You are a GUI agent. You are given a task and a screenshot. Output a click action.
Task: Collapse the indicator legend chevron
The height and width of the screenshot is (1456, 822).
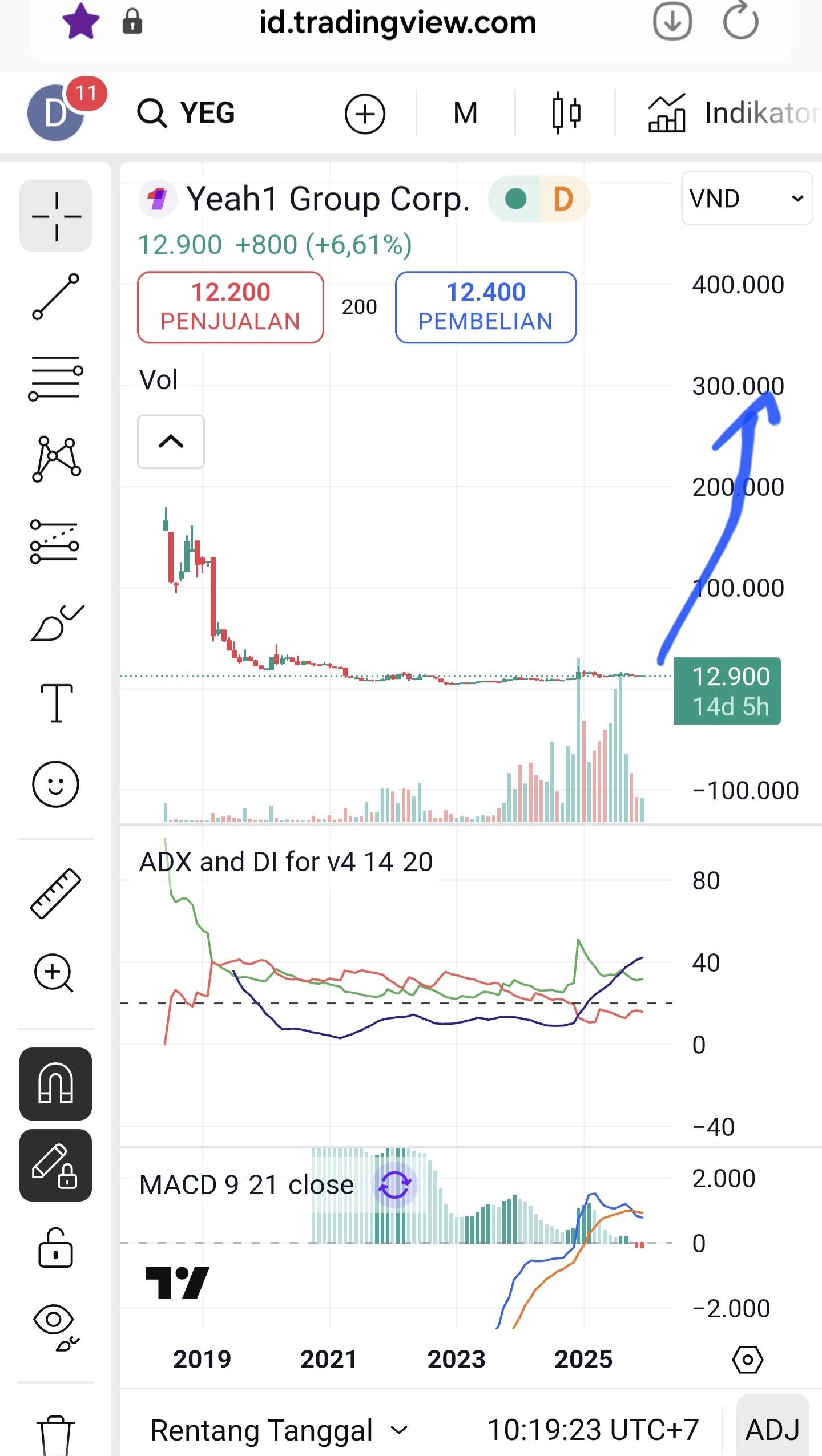(171, 442)
